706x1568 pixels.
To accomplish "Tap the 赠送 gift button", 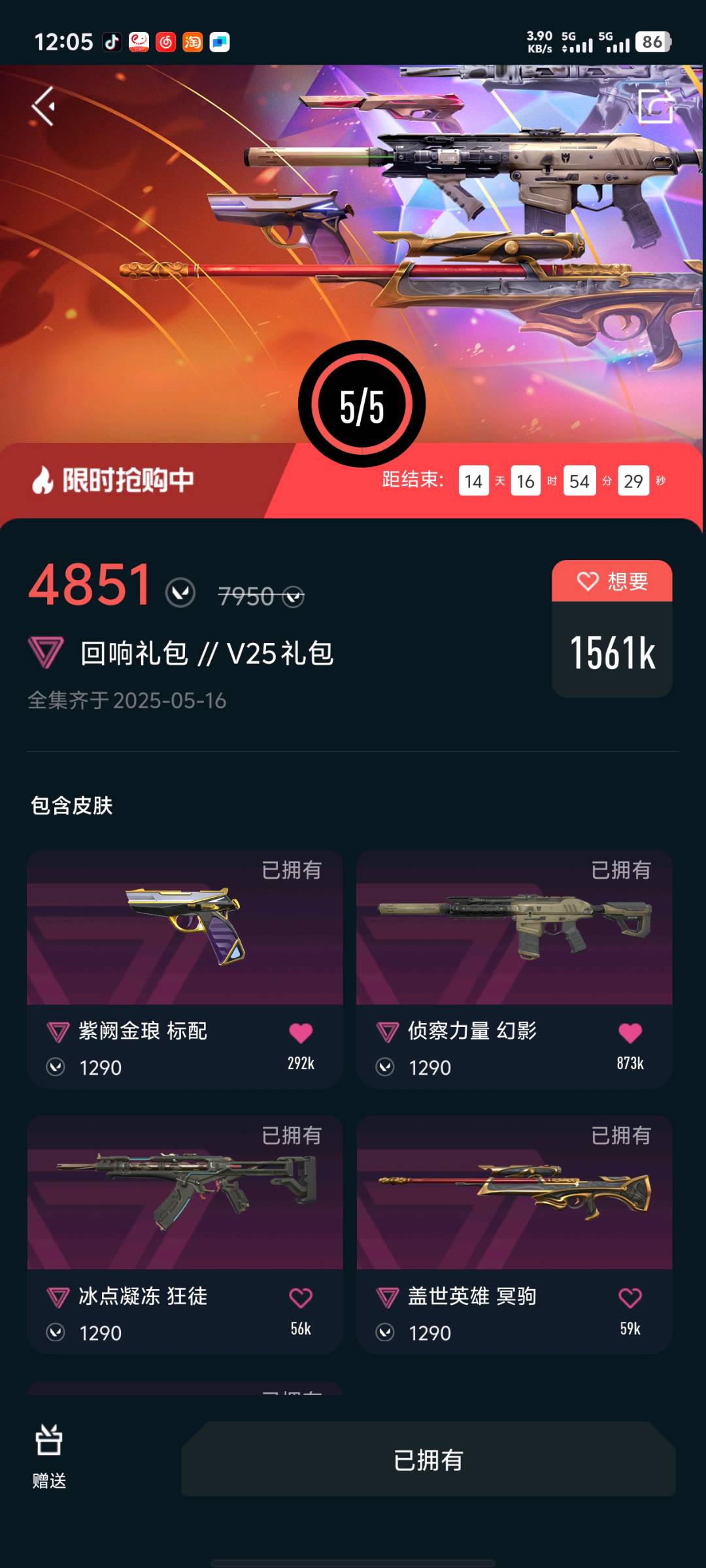I will point(49,1457).
